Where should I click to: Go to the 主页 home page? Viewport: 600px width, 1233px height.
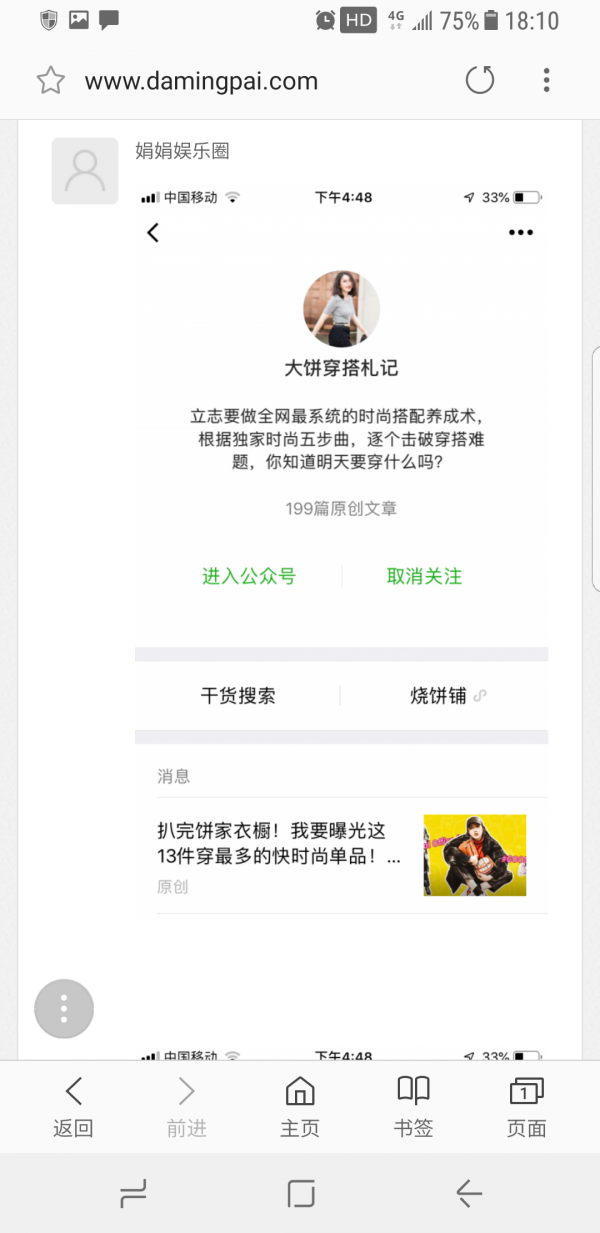(300, 1107)
